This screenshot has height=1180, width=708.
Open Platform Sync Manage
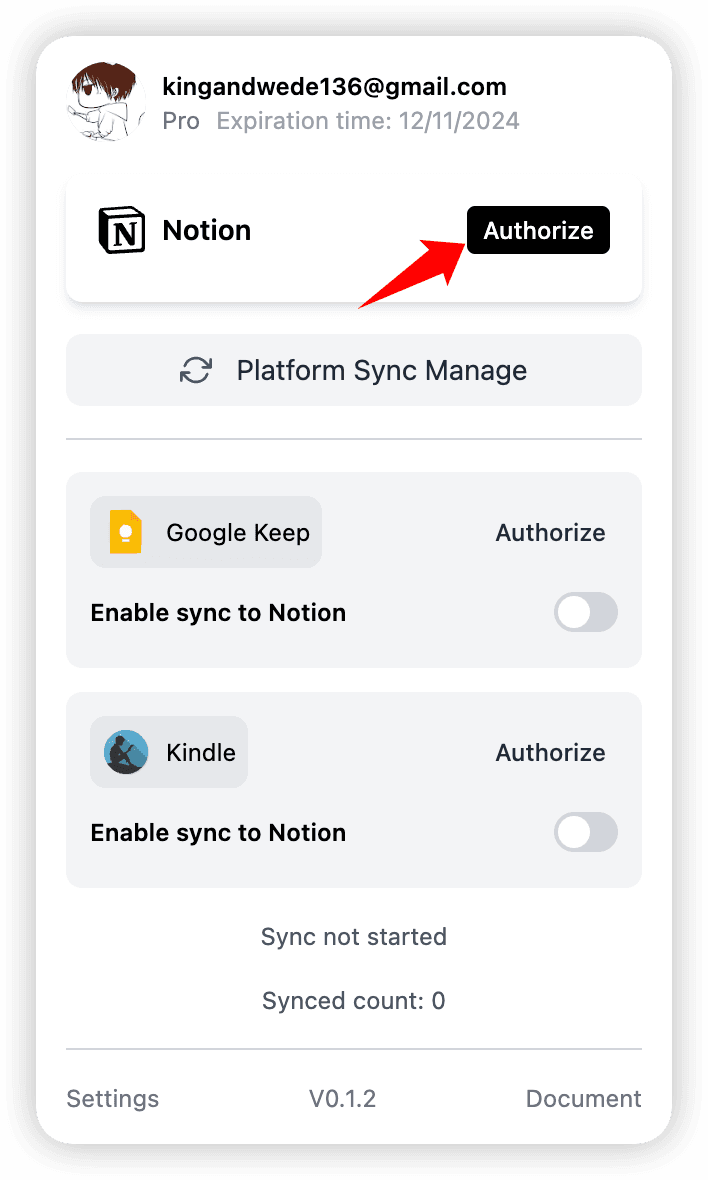pos(354,371)
